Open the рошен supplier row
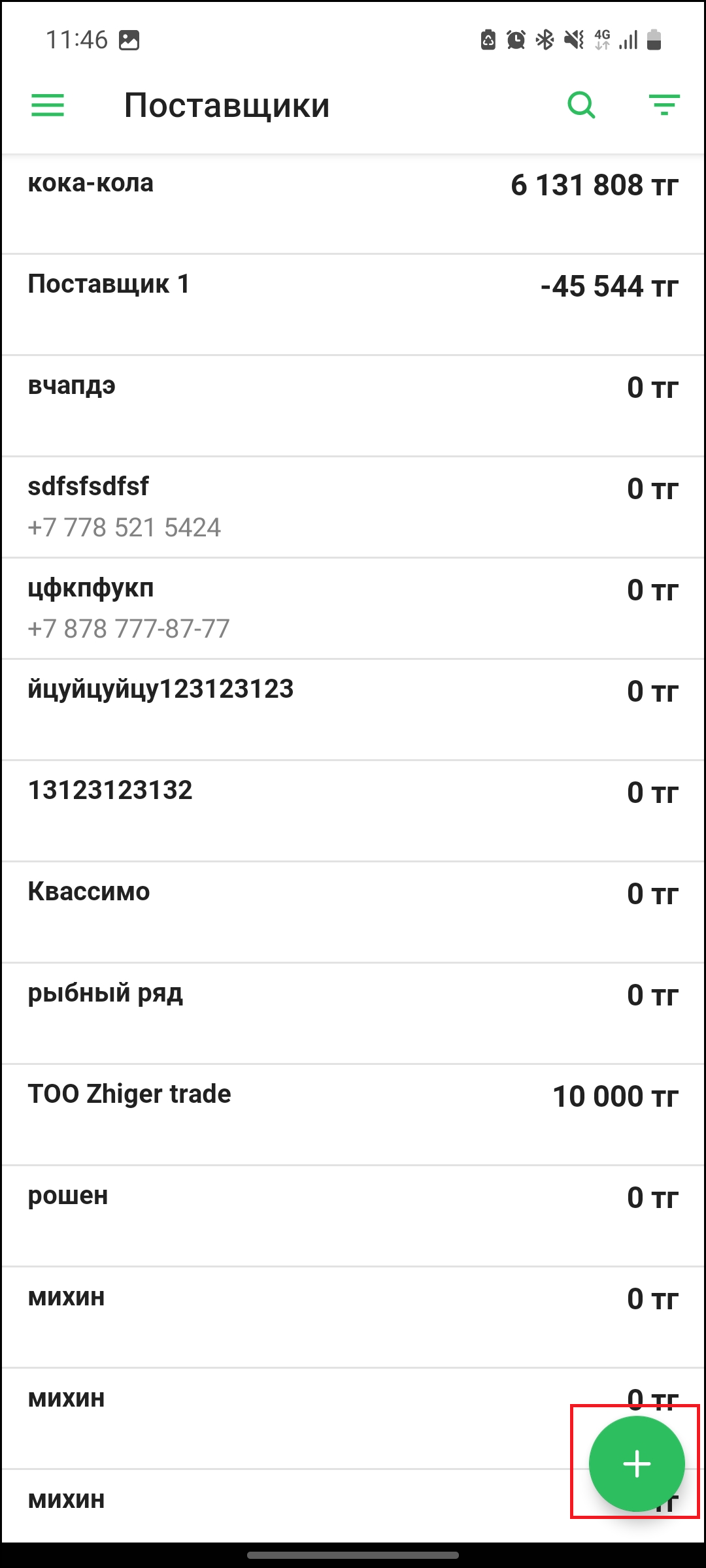Viewport: 706px width, 1568px height. tap(353, 1217)
